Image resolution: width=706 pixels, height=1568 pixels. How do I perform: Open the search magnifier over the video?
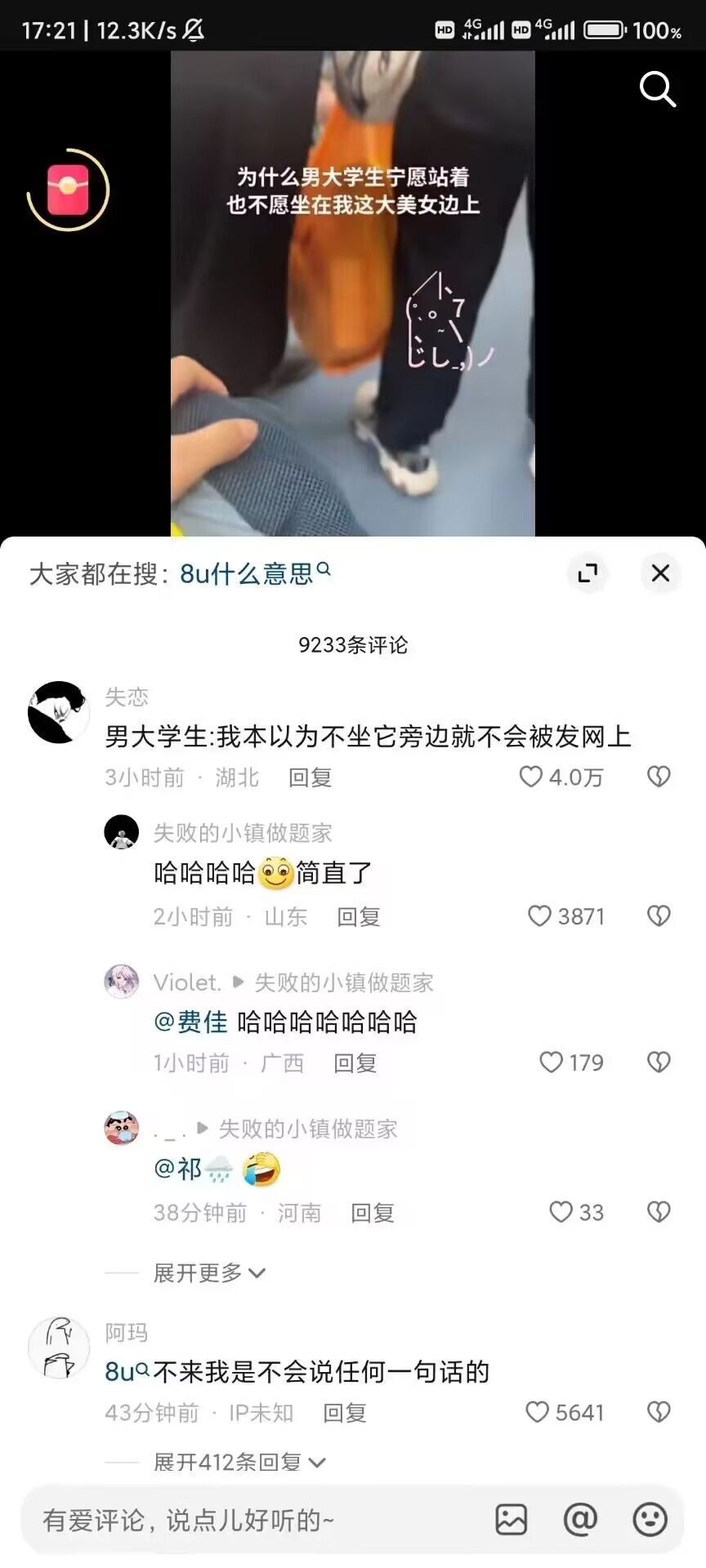pyautogui.click(x=657, y=89)
